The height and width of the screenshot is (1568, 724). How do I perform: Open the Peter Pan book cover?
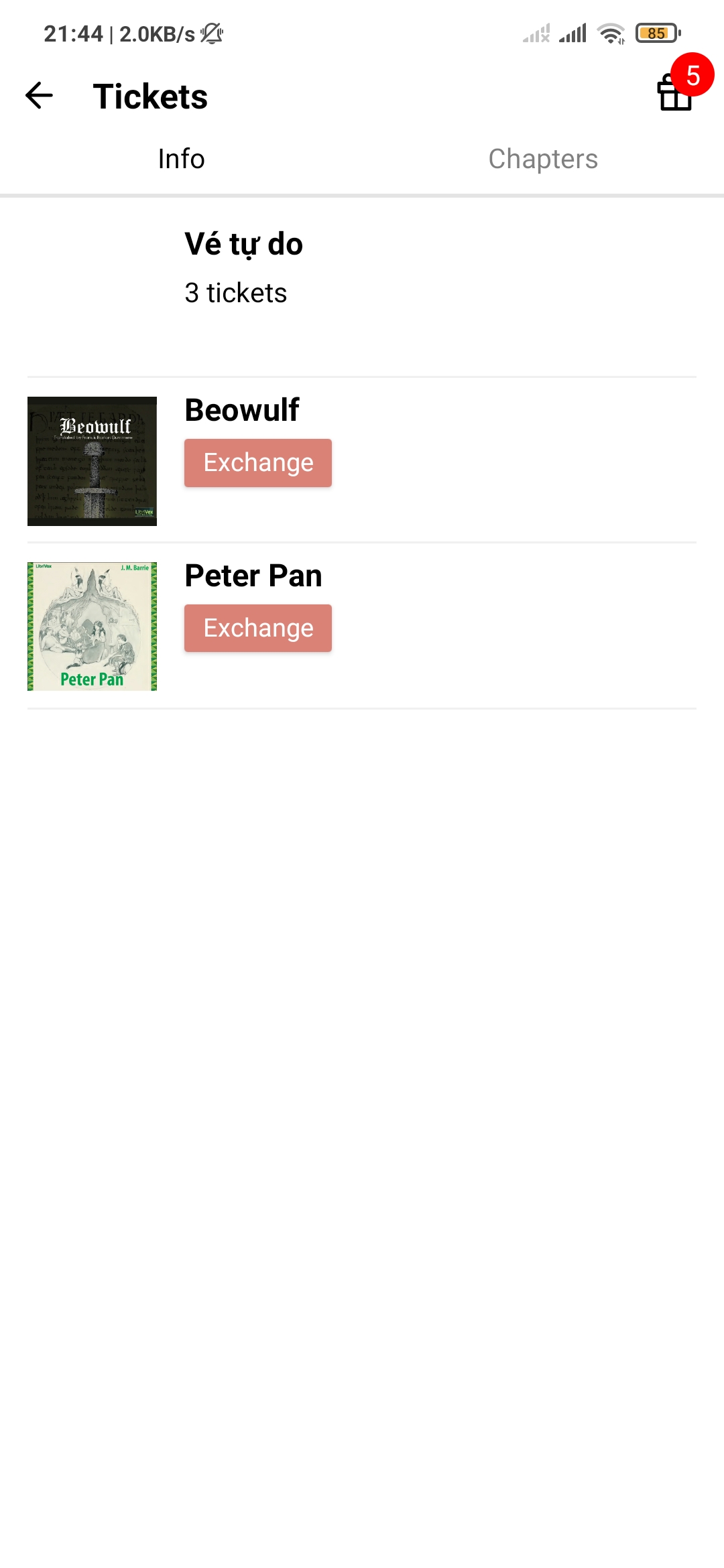92,627
